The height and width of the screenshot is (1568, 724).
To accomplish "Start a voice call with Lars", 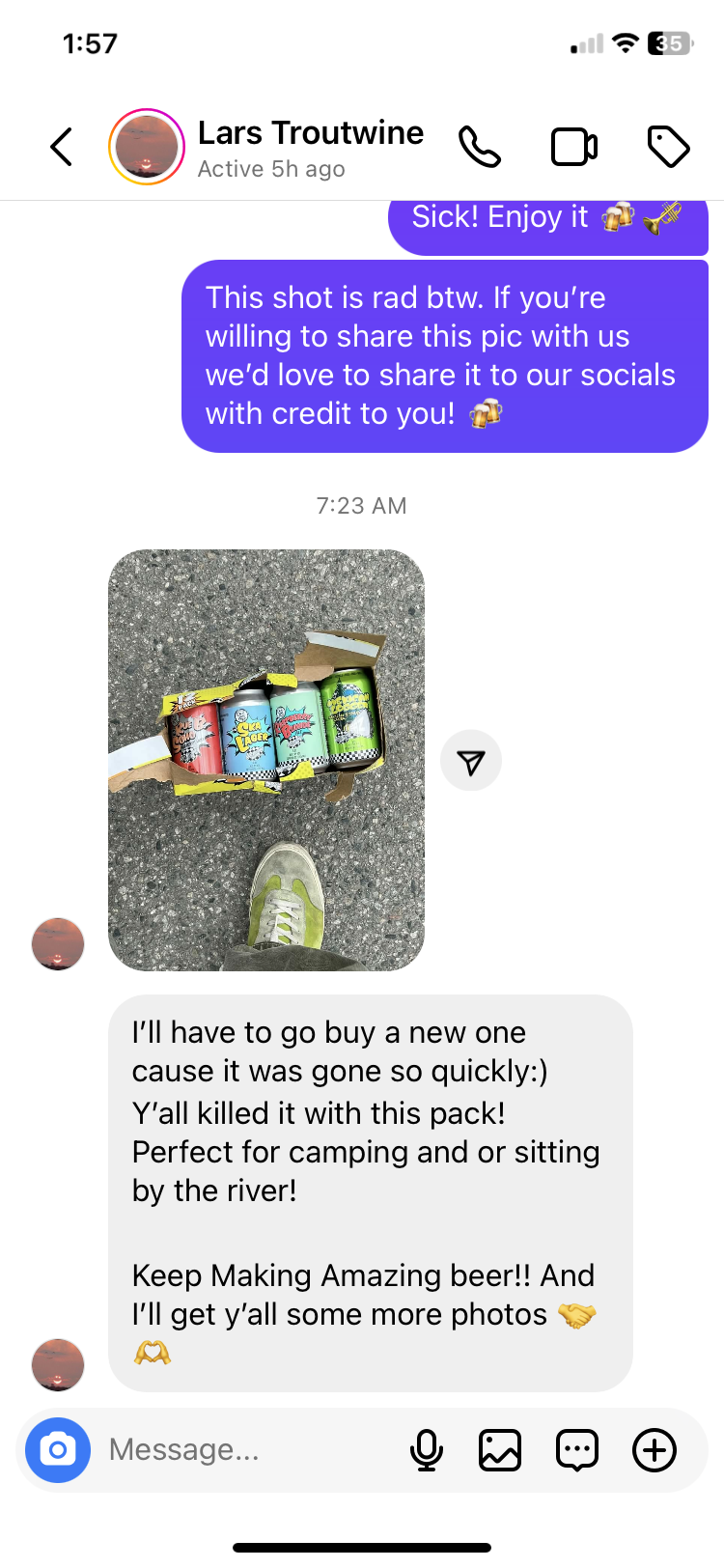I will [480, 148].
